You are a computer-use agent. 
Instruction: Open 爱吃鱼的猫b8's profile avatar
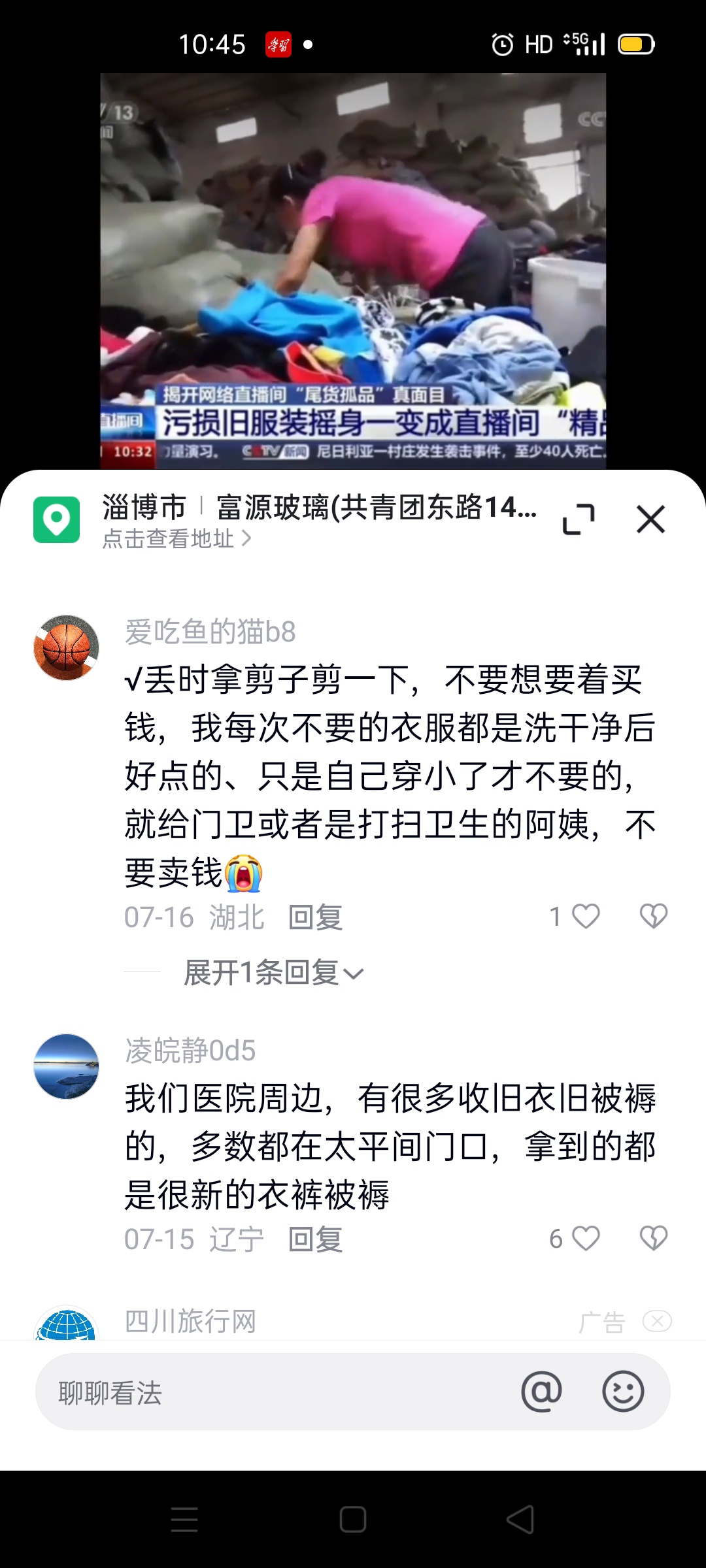pos(66,647)
